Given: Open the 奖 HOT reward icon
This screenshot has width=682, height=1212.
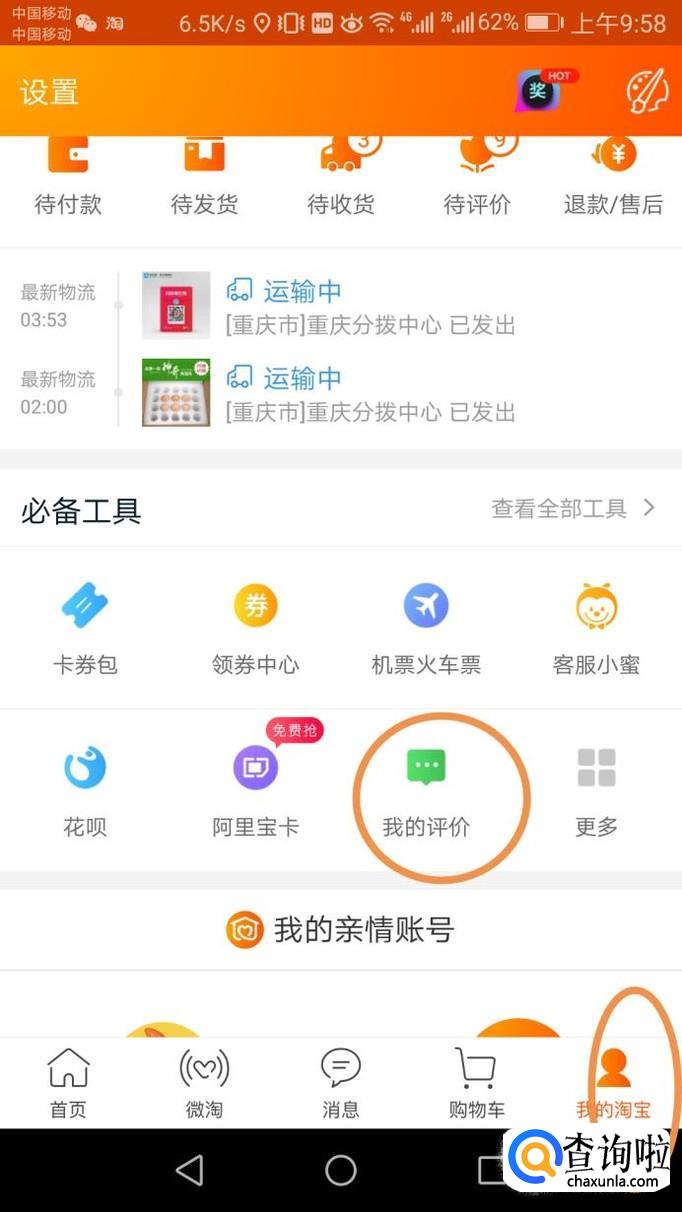Looking at the screenshot, I should click(x=541, y=92).
